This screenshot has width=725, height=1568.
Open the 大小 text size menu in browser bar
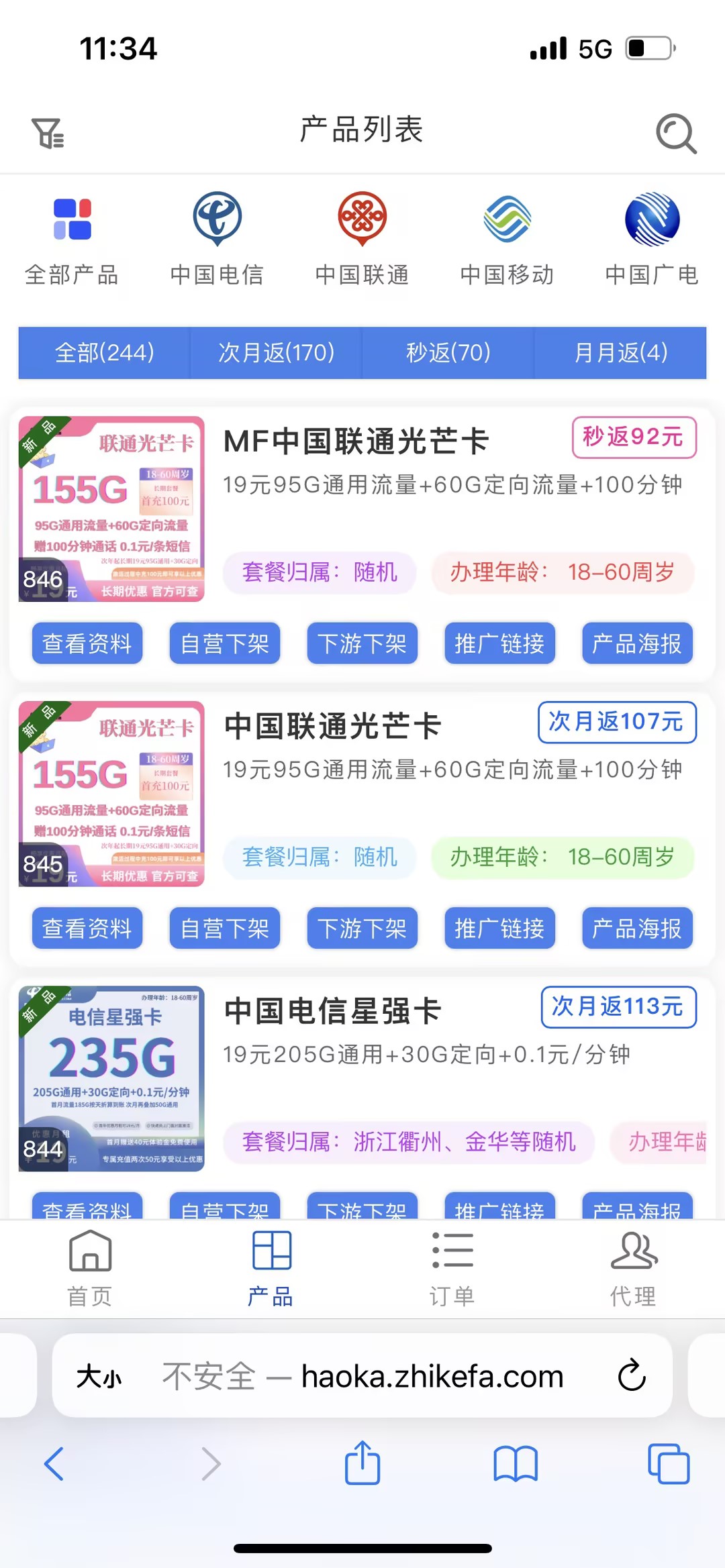point(99,1377)
